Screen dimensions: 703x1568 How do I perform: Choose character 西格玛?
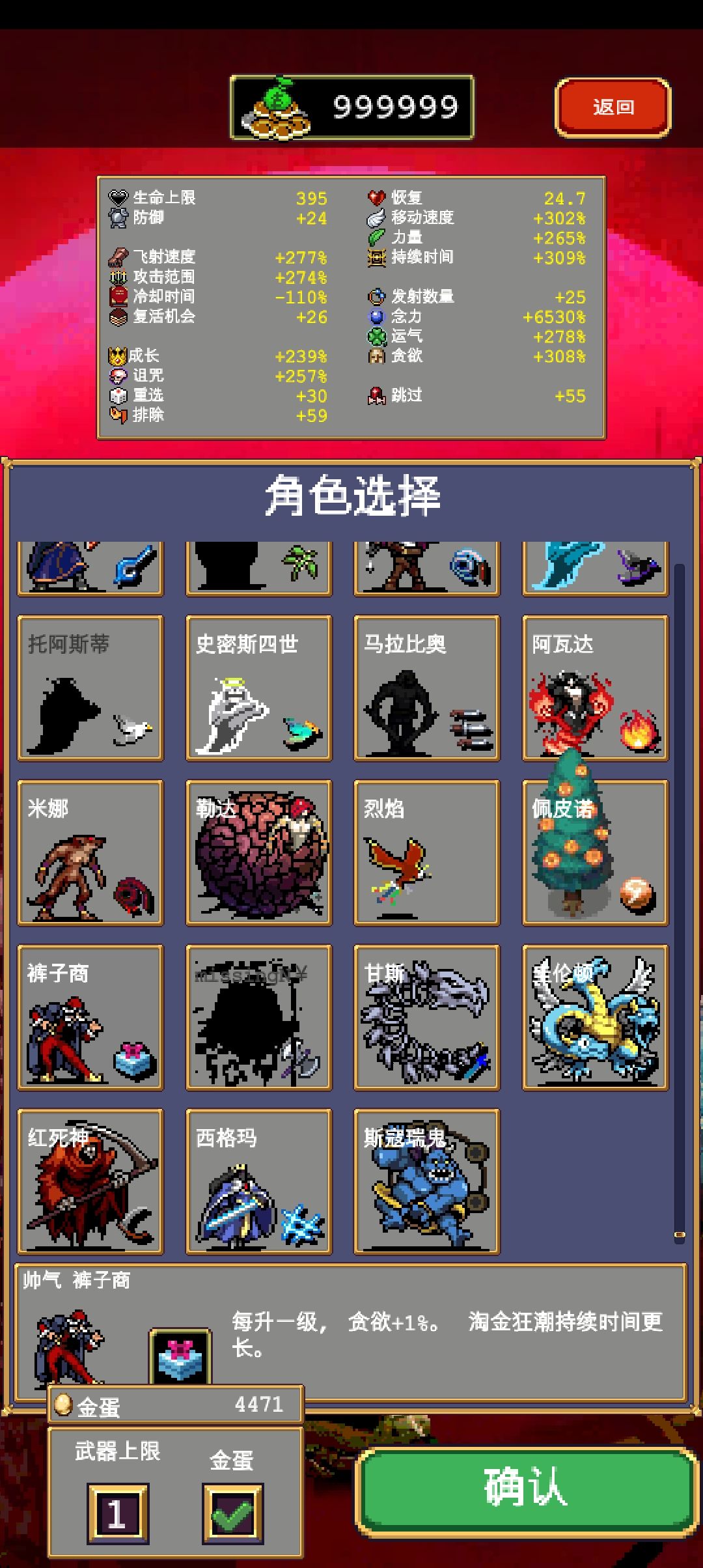[259, 1181]
